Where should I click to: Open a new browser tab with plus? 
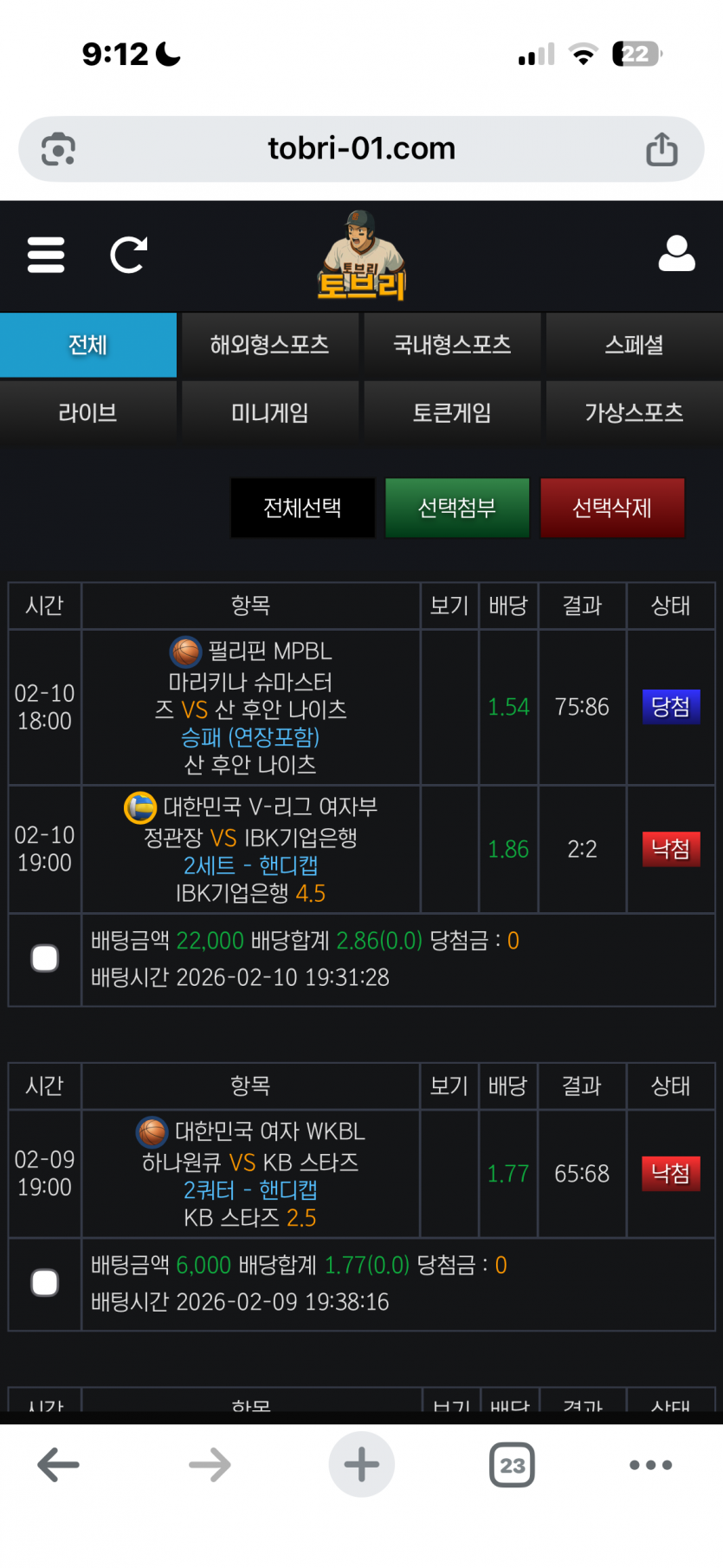tap(361, 1465)
